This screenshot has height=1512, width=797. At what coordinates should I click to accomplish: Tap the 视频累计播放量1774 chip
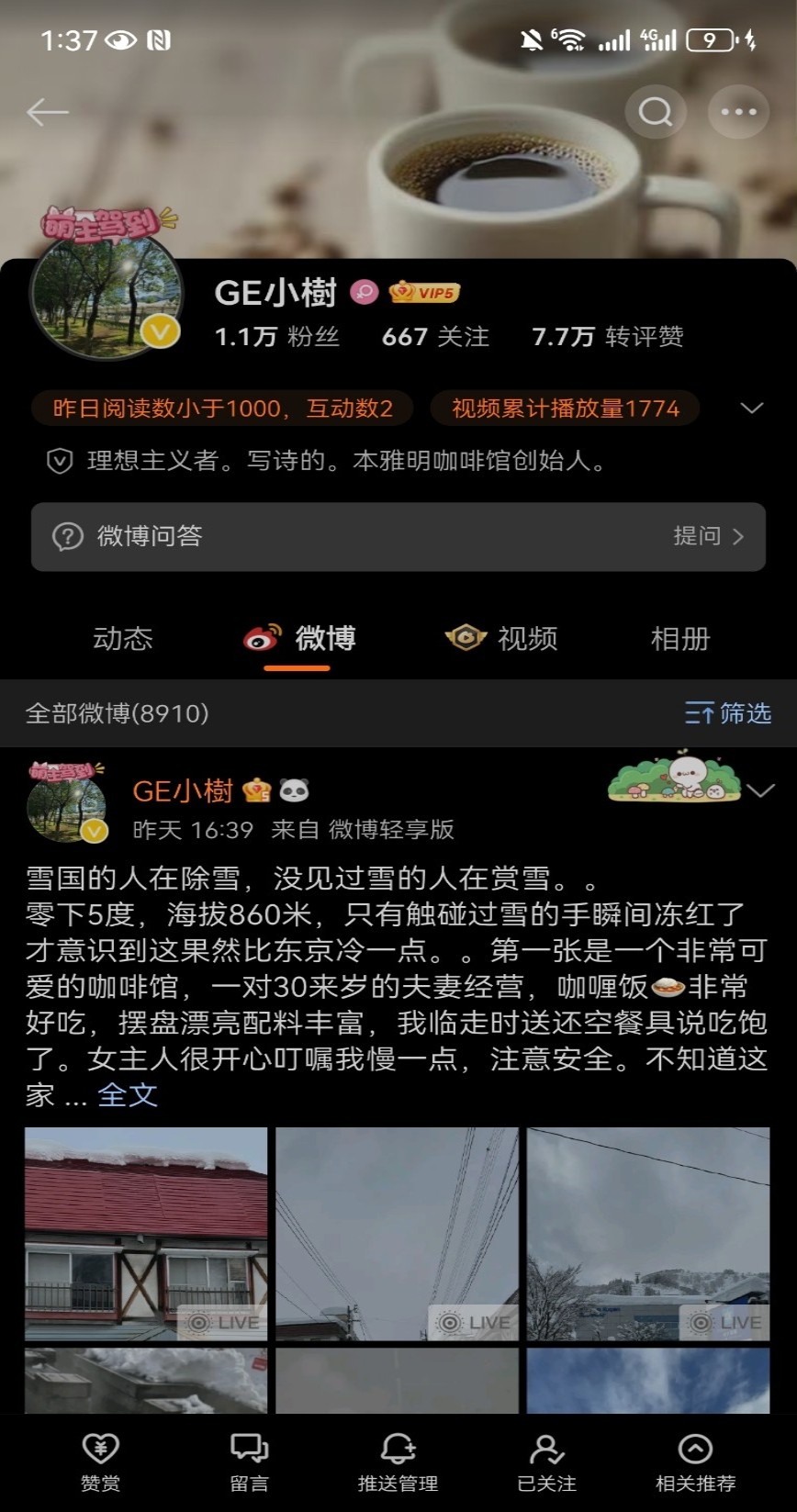(x=566, y=409)
